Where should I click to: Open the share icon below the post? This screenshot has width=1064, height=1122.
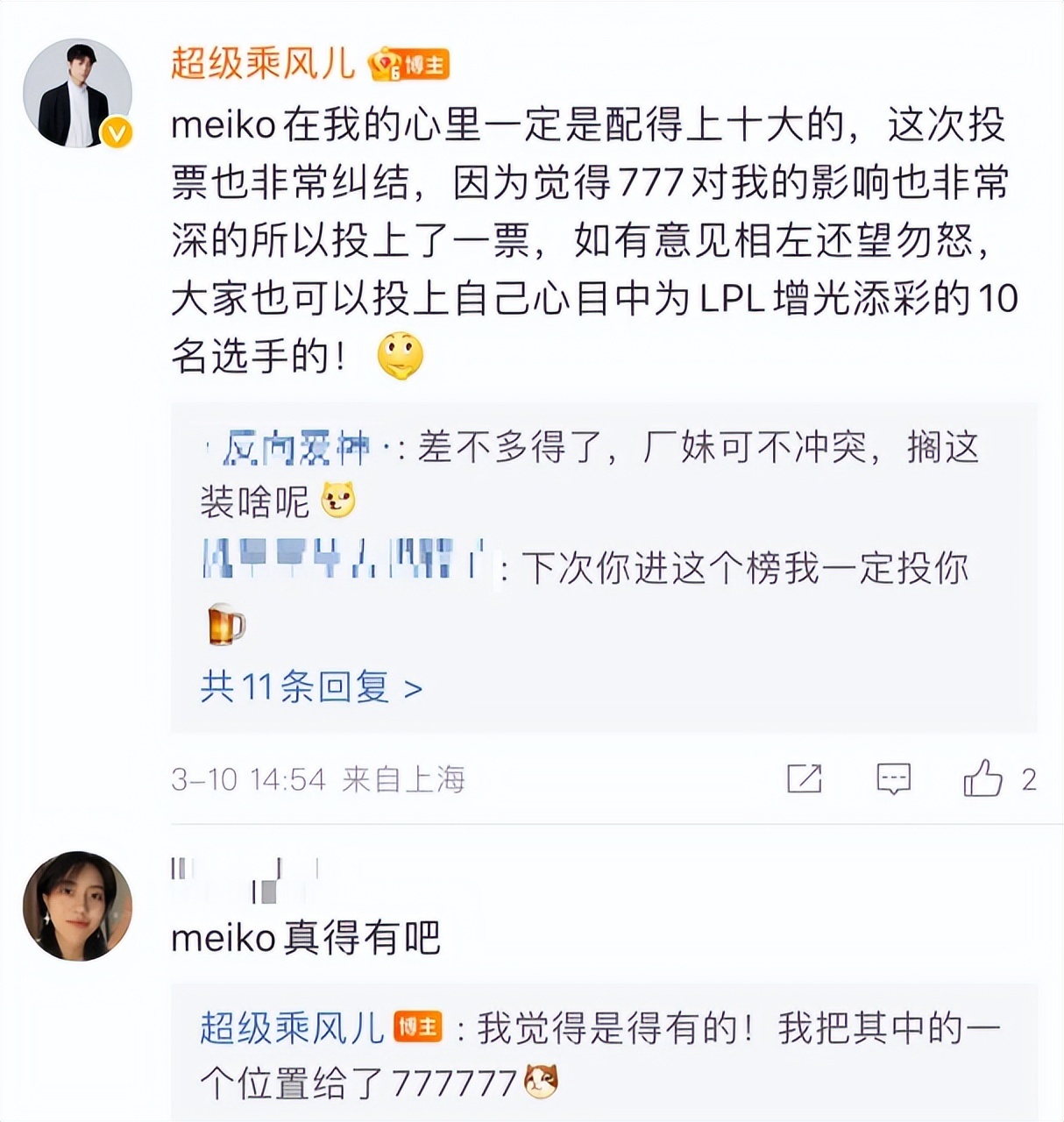(x=805, y=778)
